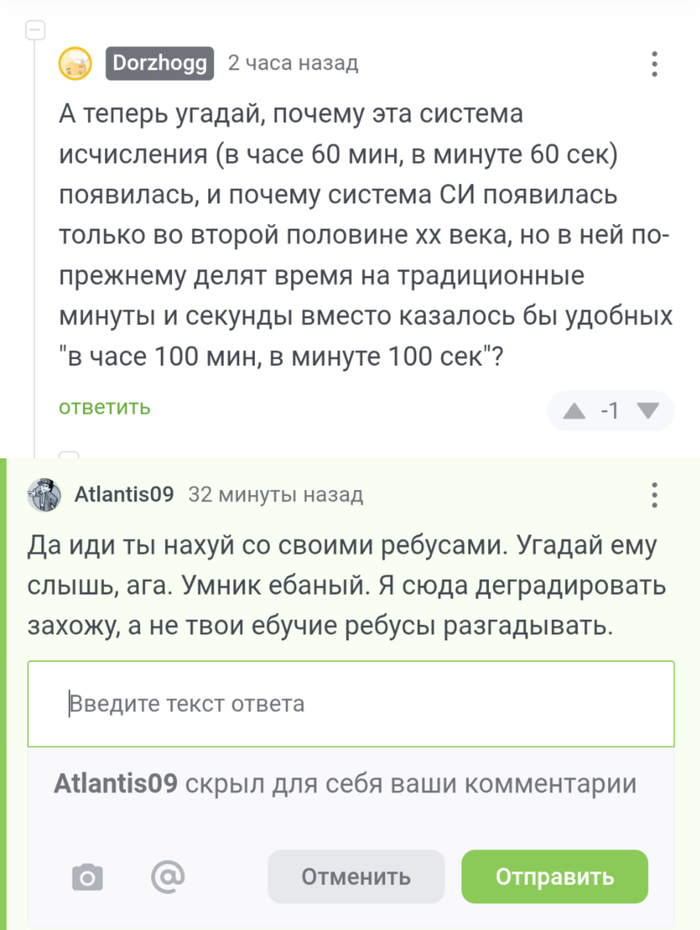Collapse the comment thread at the top
The width and height of the screenshot is (700, 930).
pos(35,31)
